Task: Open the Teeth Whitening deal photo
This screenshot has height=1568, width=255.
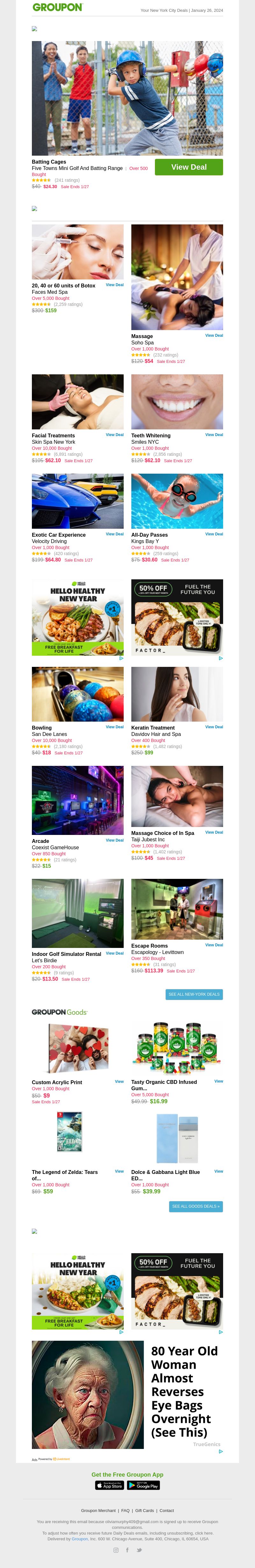Action: tap(177, 402)
